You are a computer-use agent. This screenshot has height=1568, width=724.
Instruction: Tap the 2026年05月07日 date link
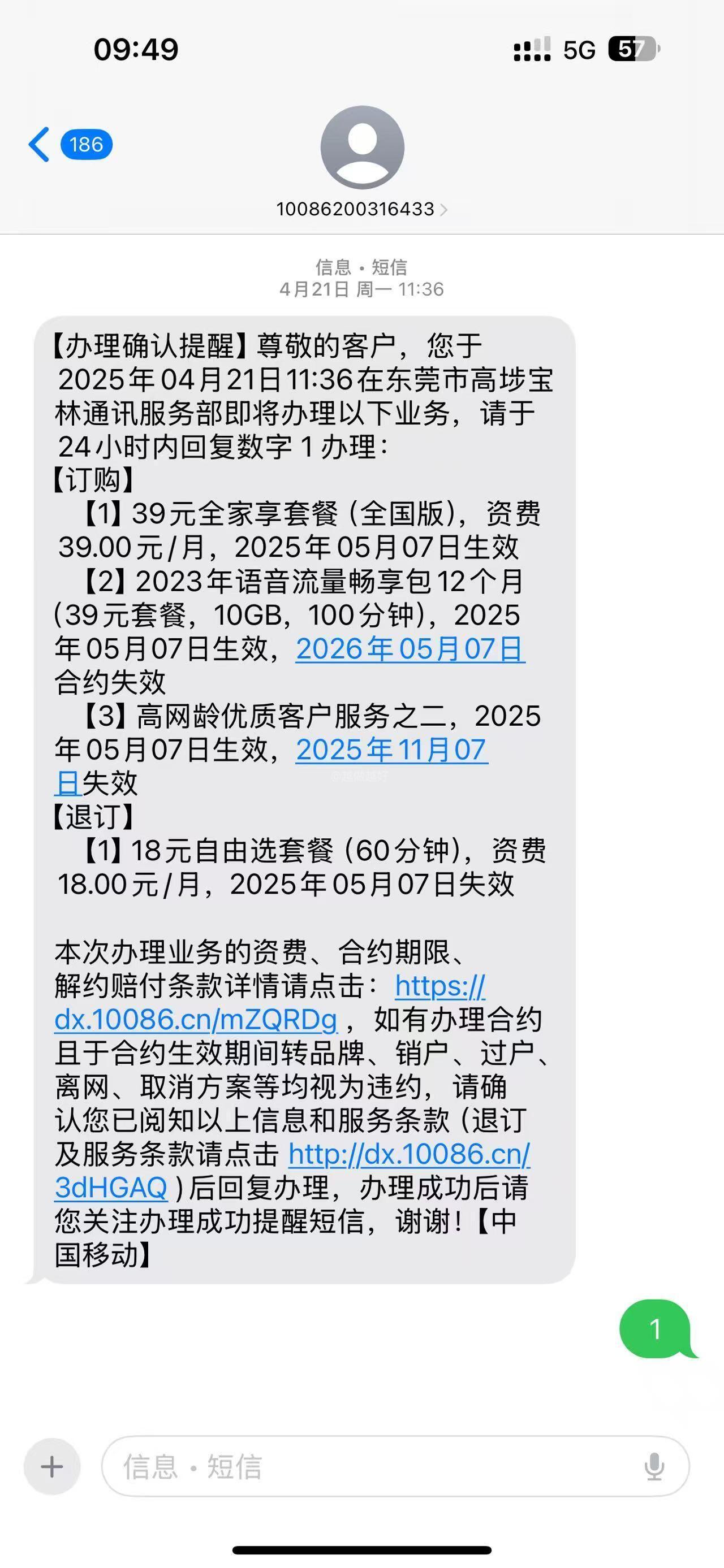411,649
